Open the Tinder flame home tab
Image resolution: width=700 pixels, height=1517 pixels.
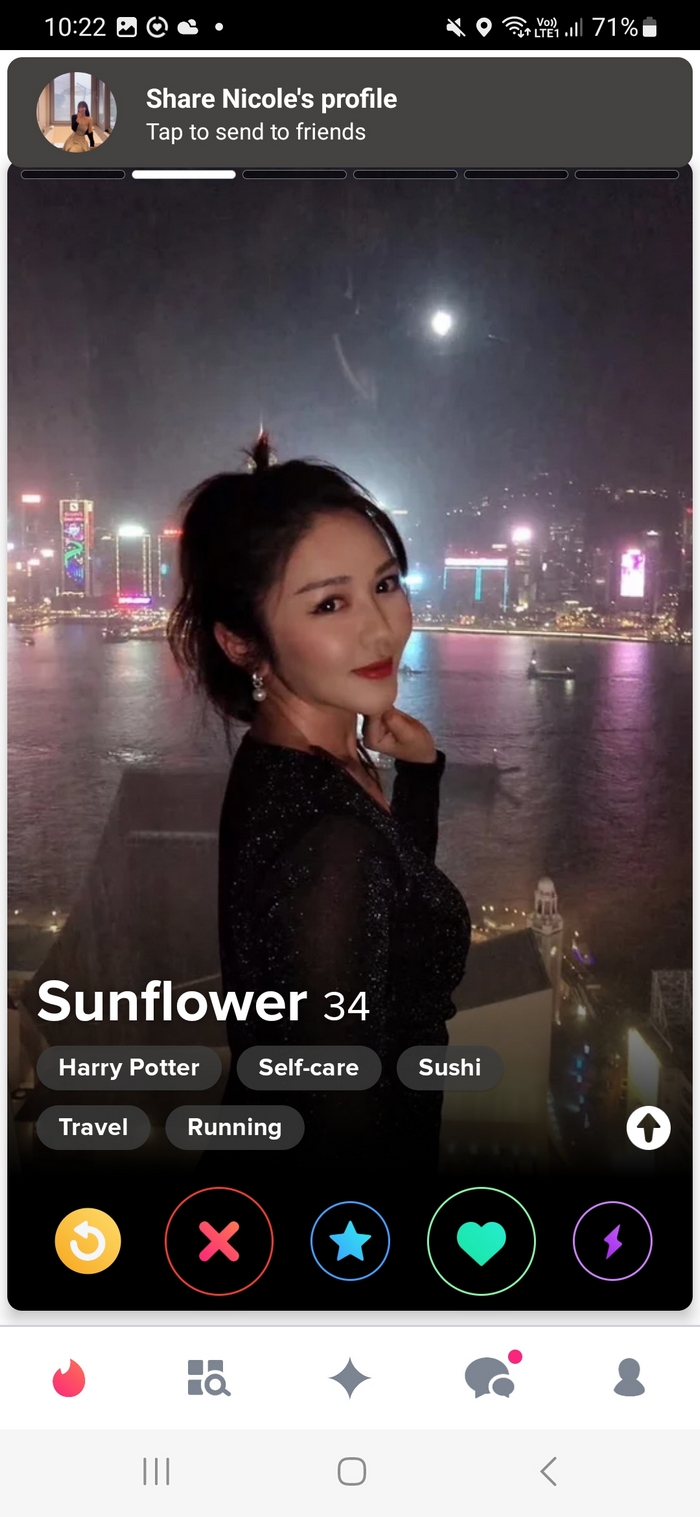pyautogui.click(x=69, y=1379)
